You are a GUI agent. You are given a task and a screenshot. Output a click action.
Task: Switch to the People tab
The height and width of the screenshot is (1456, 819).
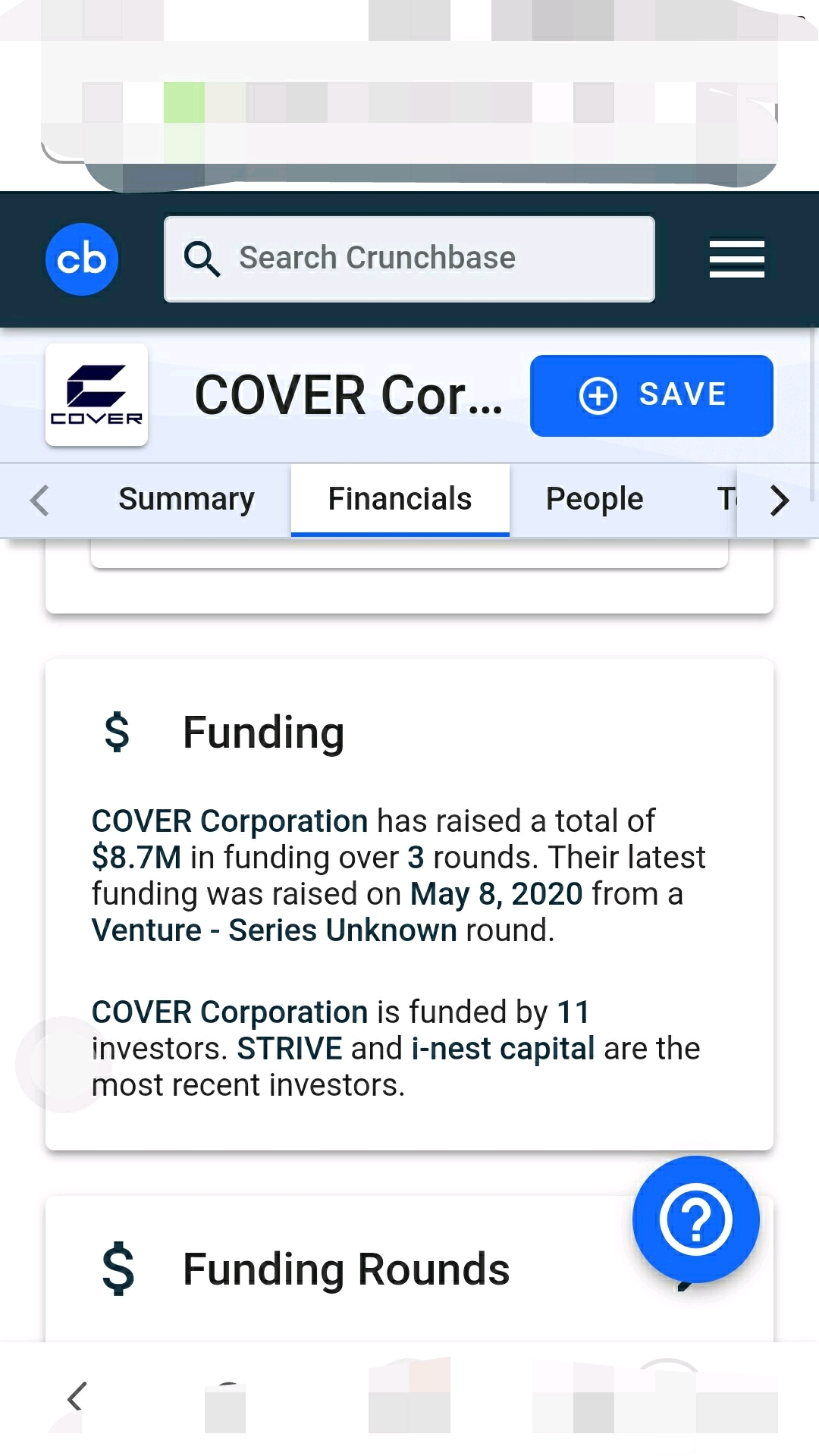[x=595, y=499]
